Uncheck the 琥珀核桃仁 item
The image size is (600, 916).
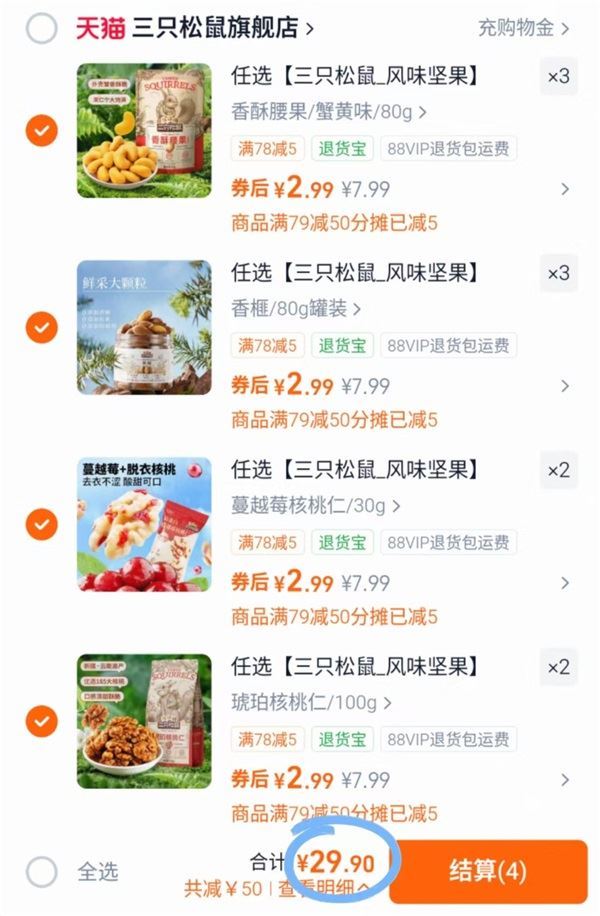coord(41,719)
